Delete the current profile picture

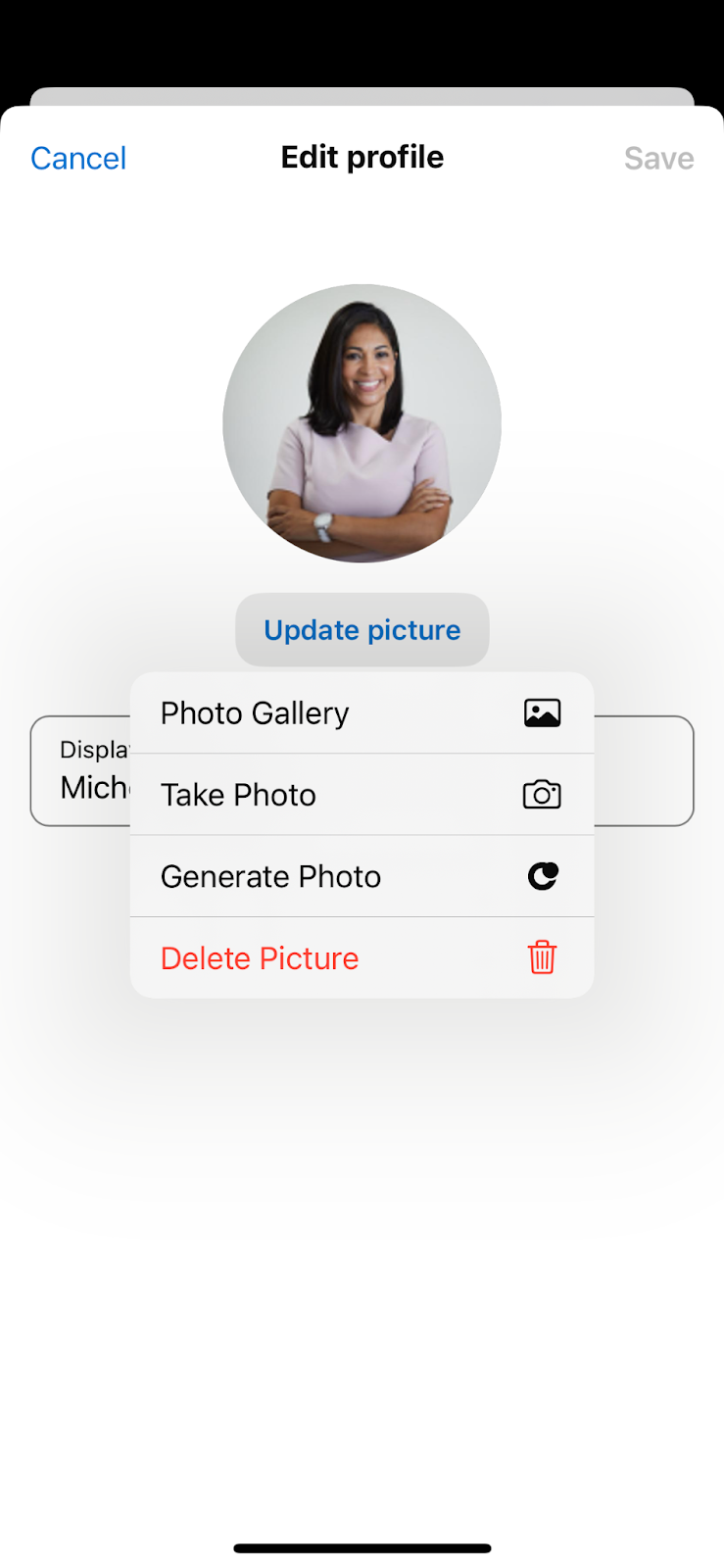coord(362,958)
